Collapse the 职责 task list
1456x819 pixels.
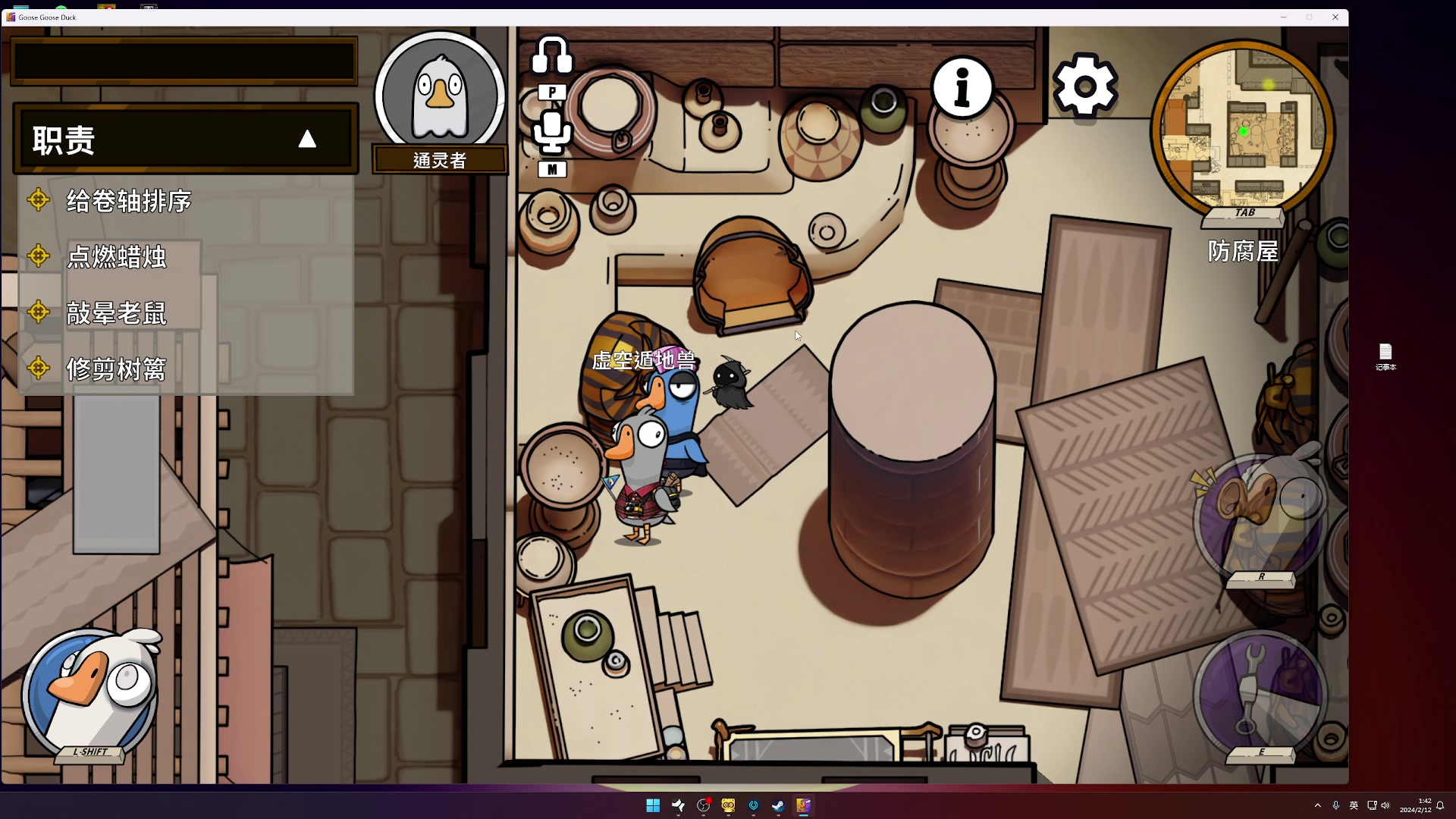[307, 140]
